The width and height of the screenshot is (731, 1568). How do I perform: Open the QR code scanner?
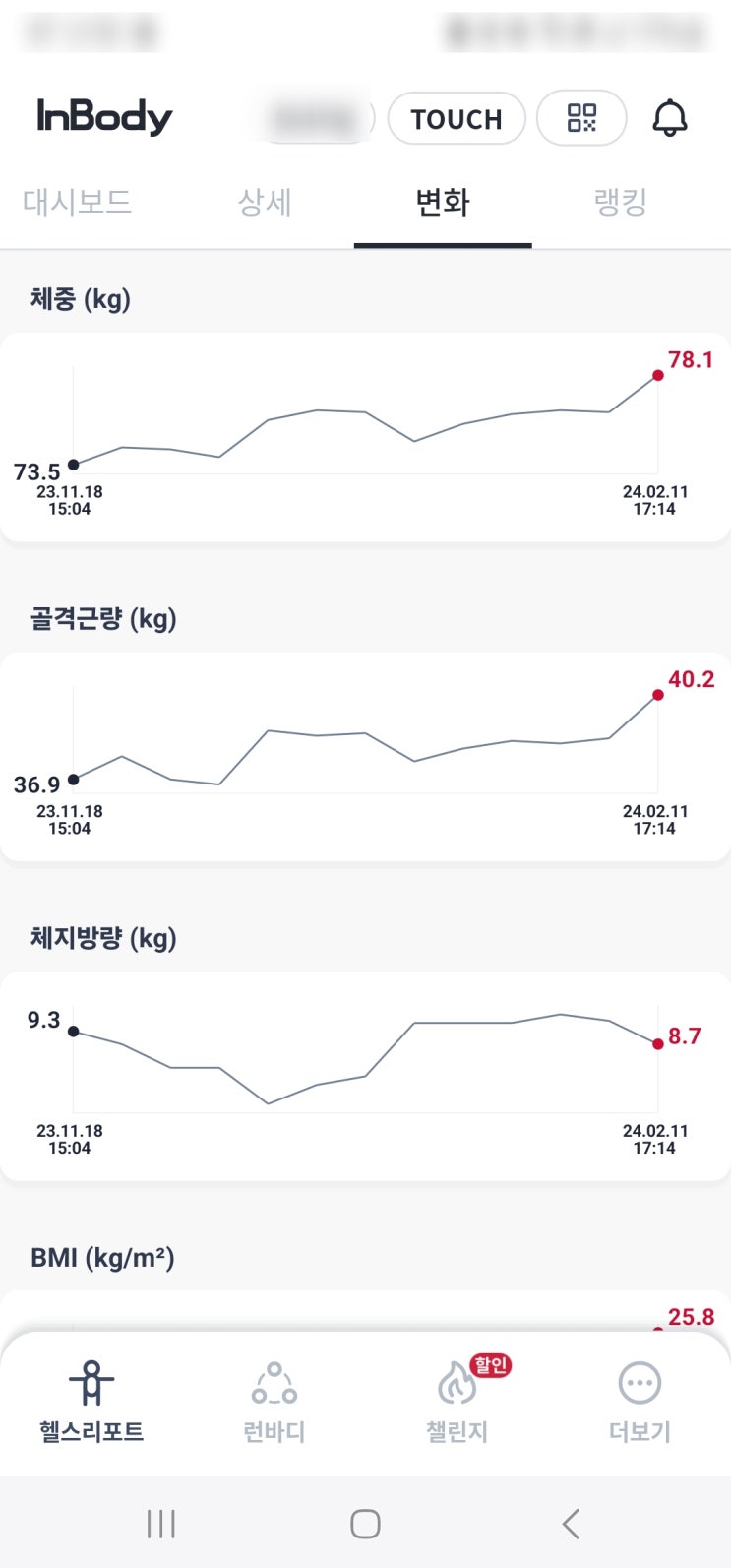pyautogui.click(x=581, y=119)
